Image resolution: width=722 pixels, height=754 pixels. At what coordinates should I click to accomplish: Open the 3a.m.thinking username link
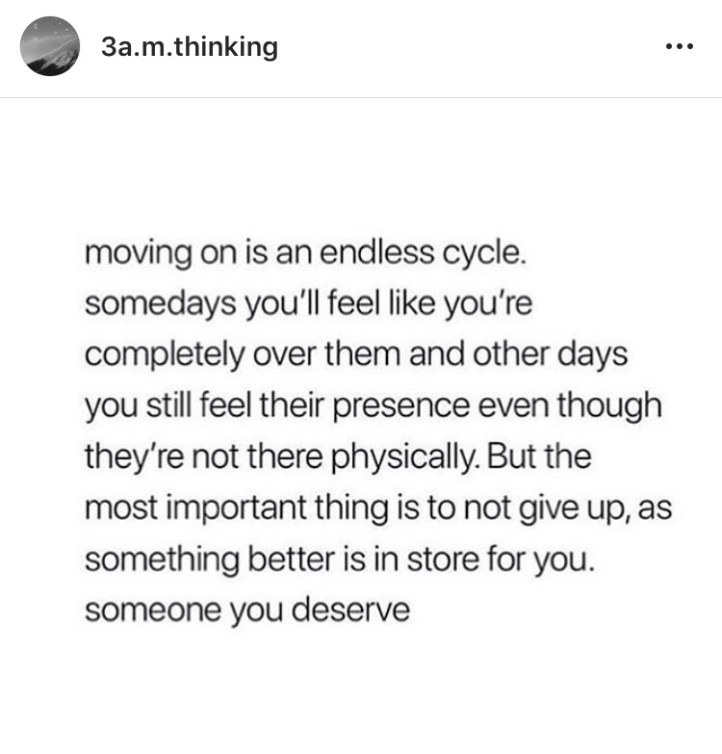click(x=190, y=47)
